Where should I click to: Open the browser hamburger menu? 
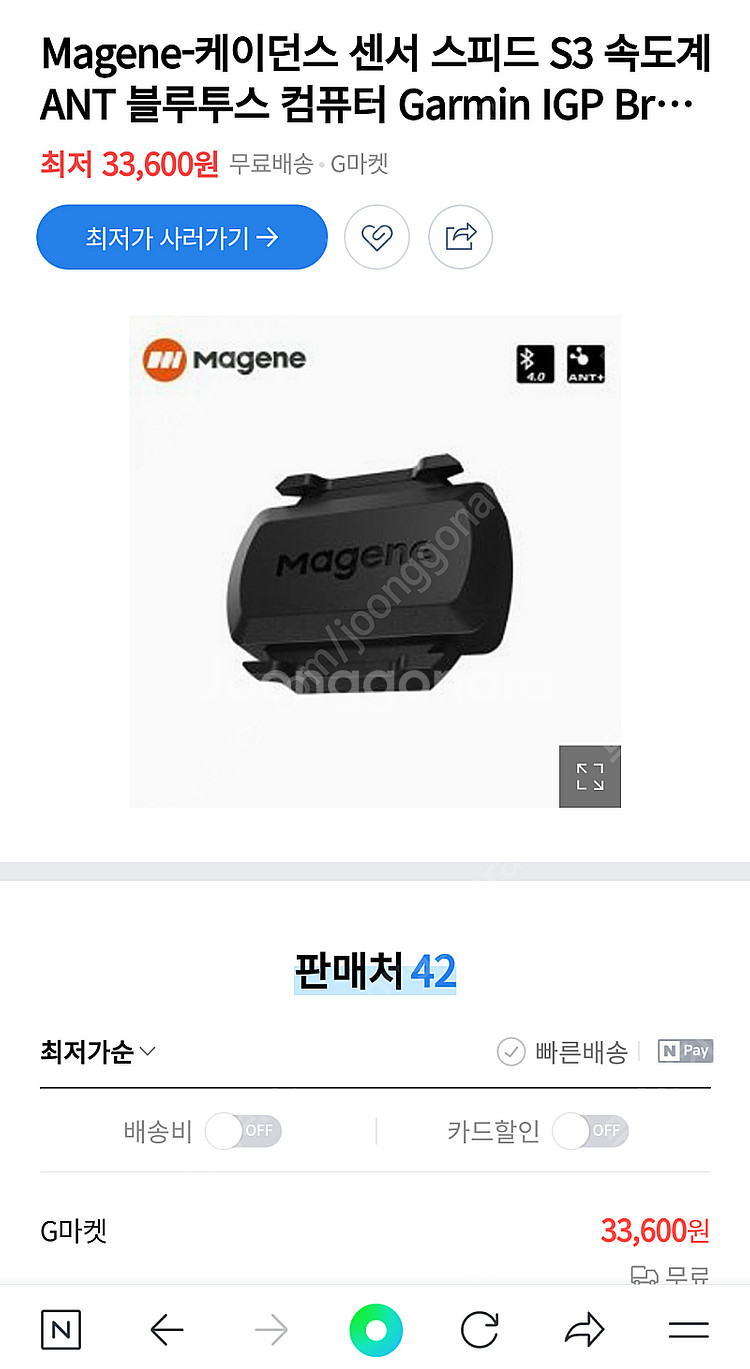pyautogui.click(x=688, y=1330)
